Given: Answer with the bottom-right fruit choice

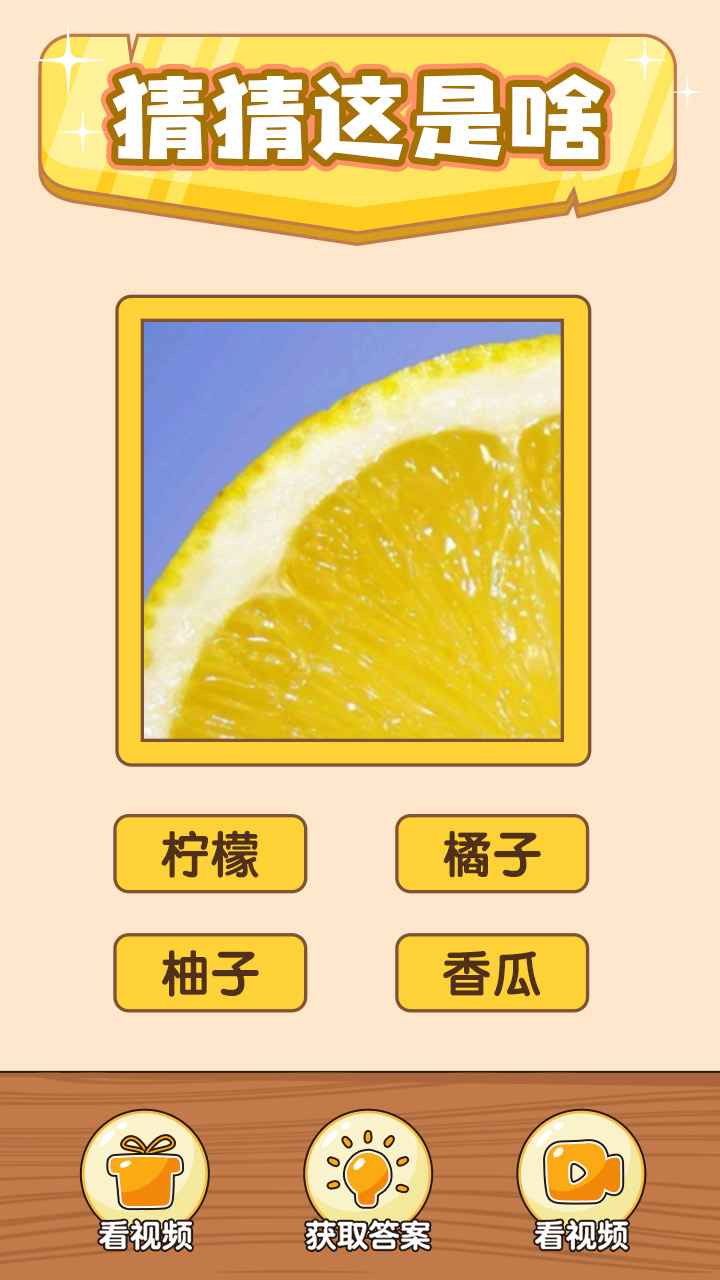Looking at the screenshot, I should pos(490,970).
